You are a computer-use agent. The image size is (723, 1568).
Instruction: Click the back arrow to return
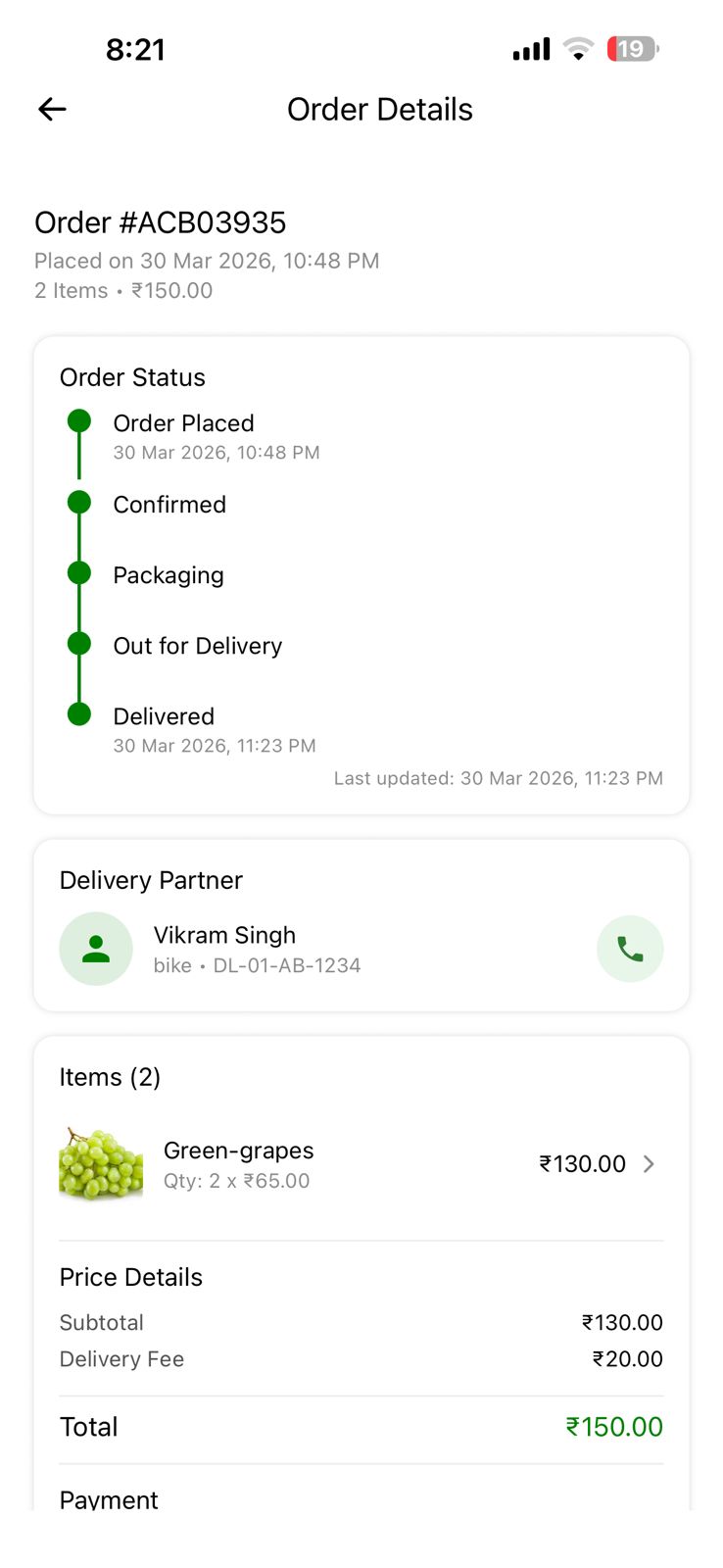[51, 109]
